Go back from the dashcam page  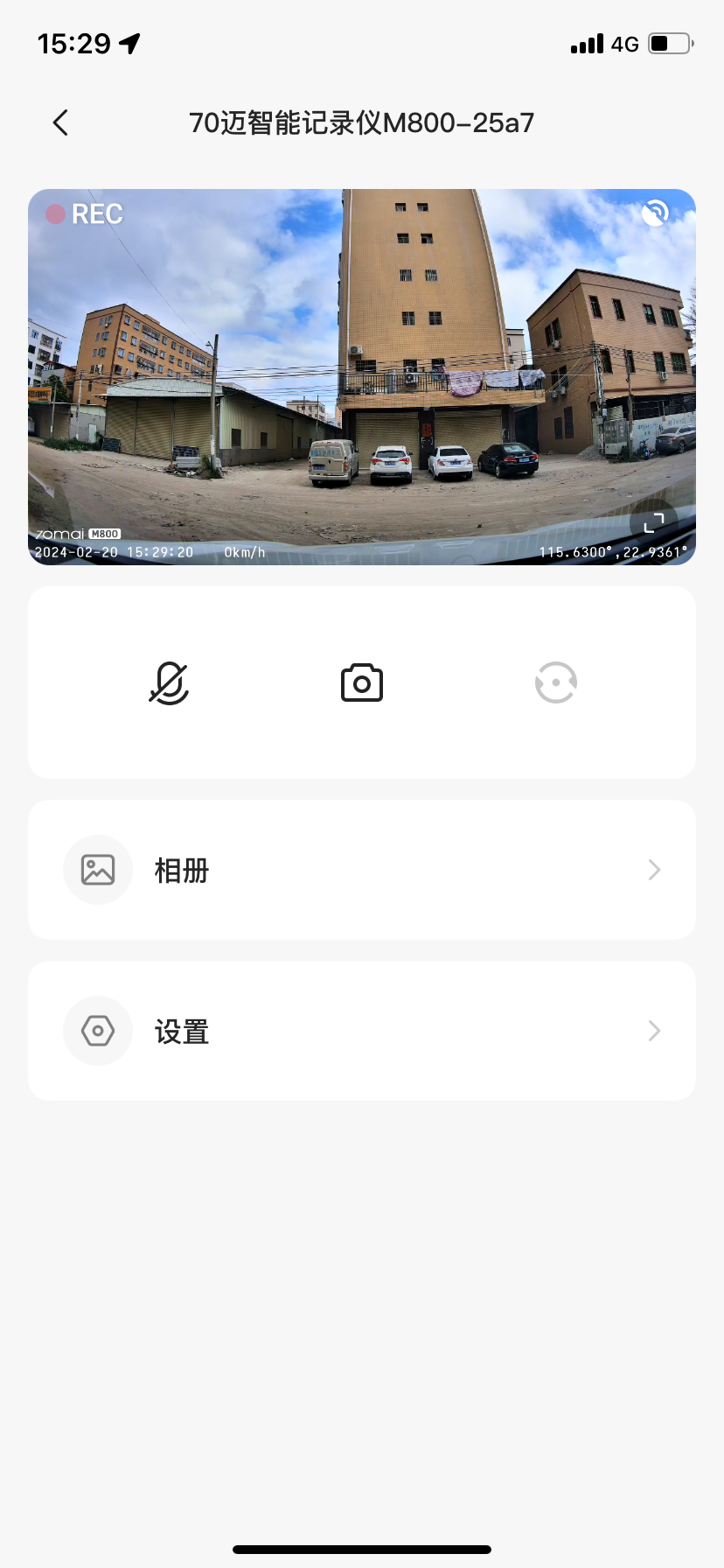60,122
